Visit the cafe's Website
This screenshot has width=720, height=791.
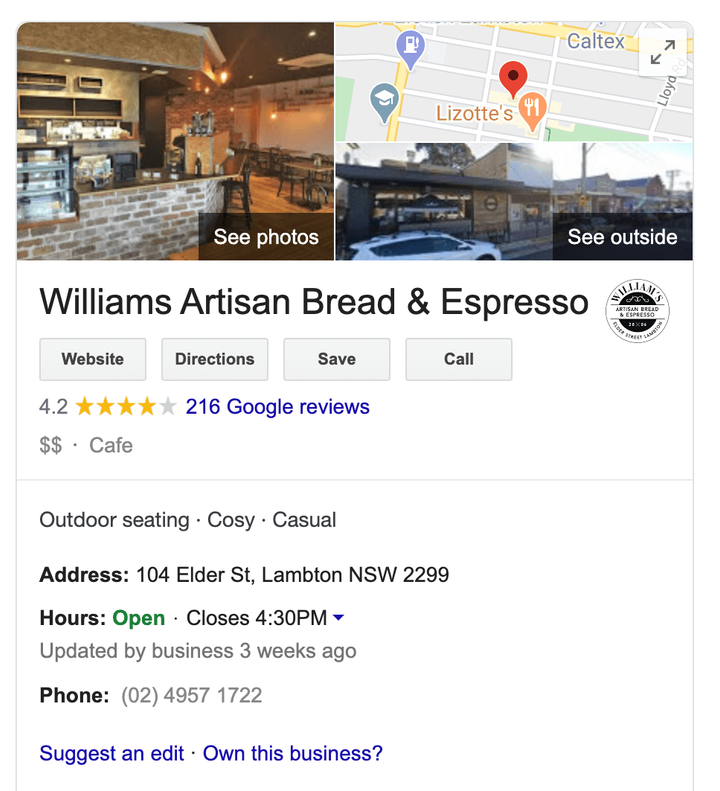coord(93,359)
